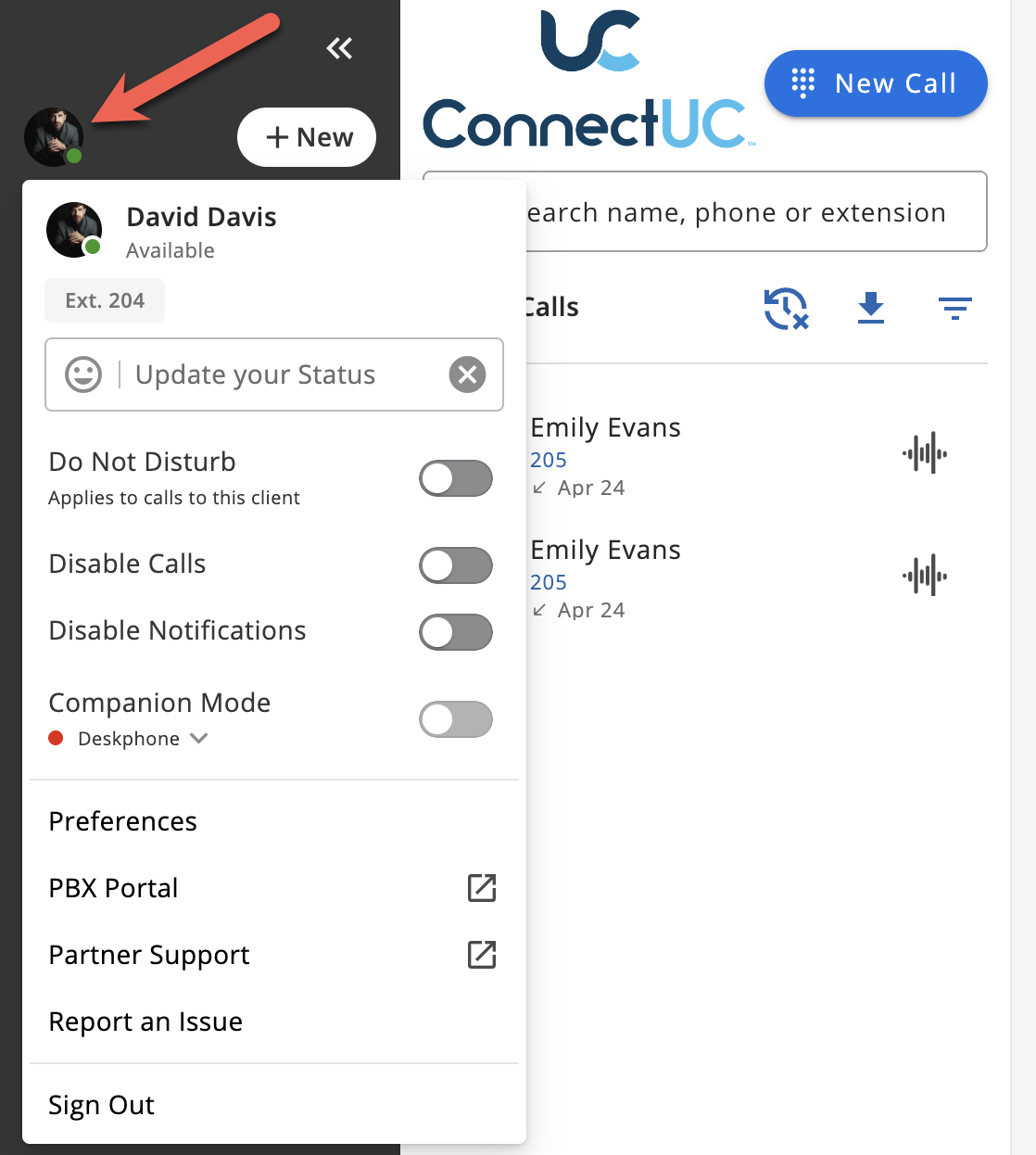Viewport: 1036px width, 1155px height.
Task: Open Preferences
Action: [123, 821]
